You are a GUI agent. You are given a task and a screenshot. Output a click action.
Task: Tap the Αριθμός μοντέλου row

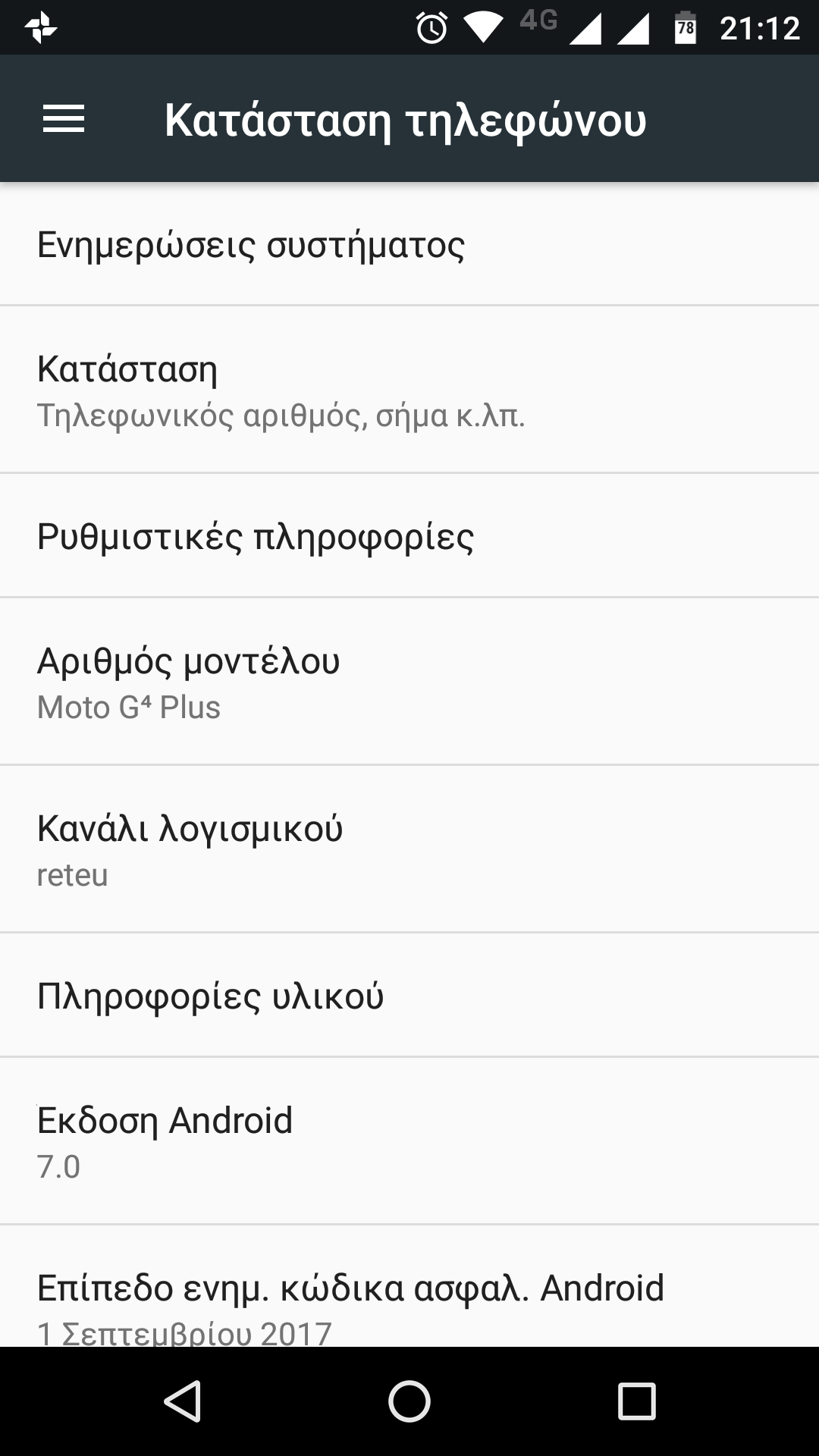(409, 682)
